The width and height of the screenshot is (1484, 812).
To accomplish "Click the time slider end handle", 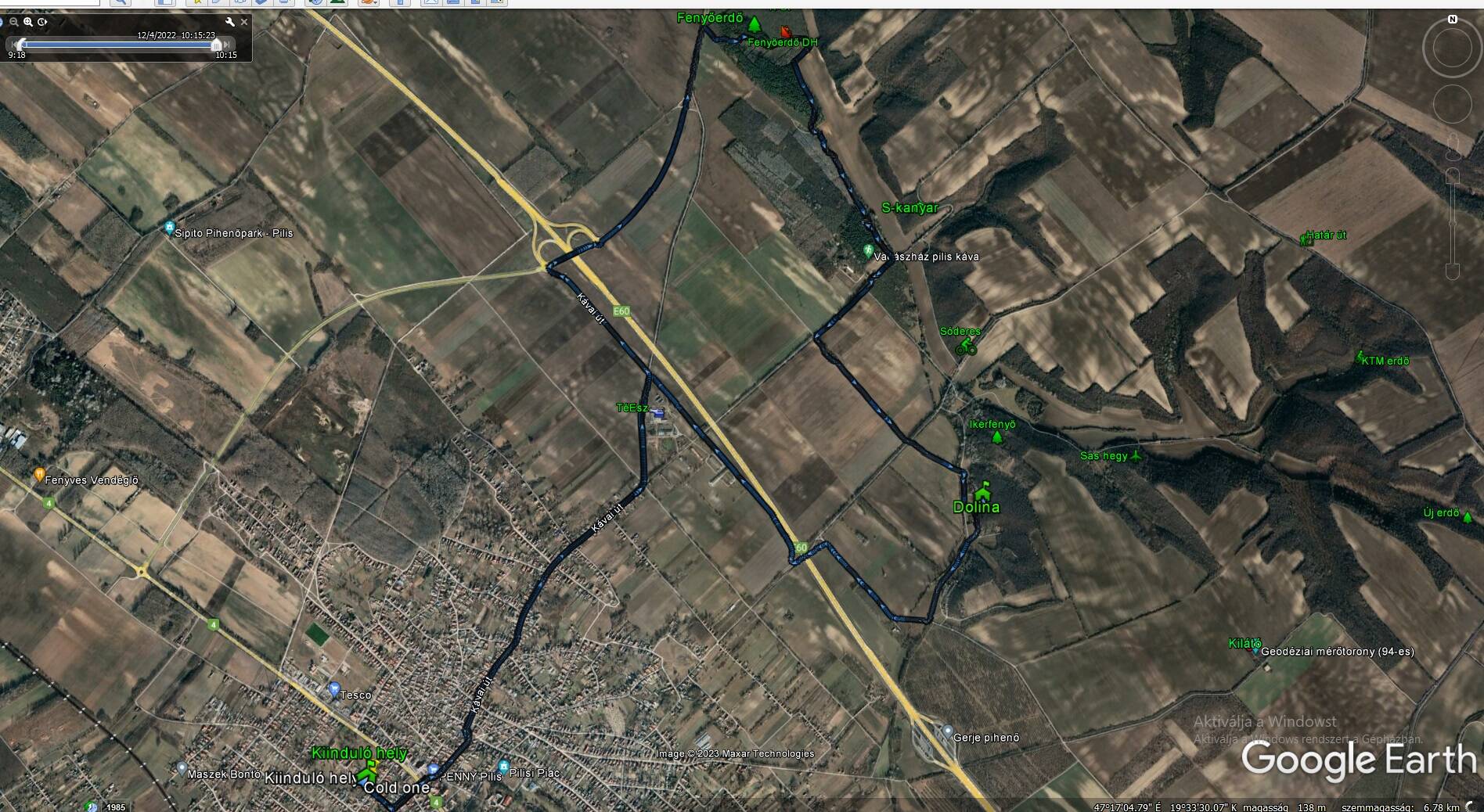I will click(216, 45).
